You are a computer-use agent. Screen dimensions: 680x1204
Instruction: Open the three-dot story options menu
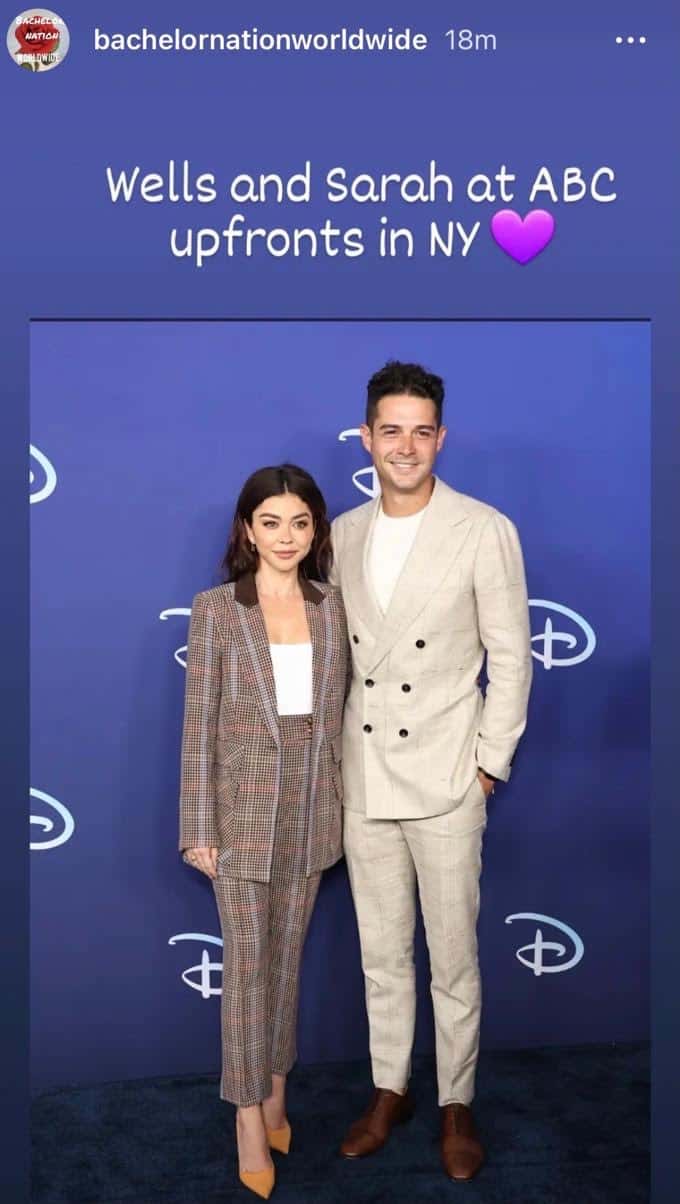tap(630, 40)
